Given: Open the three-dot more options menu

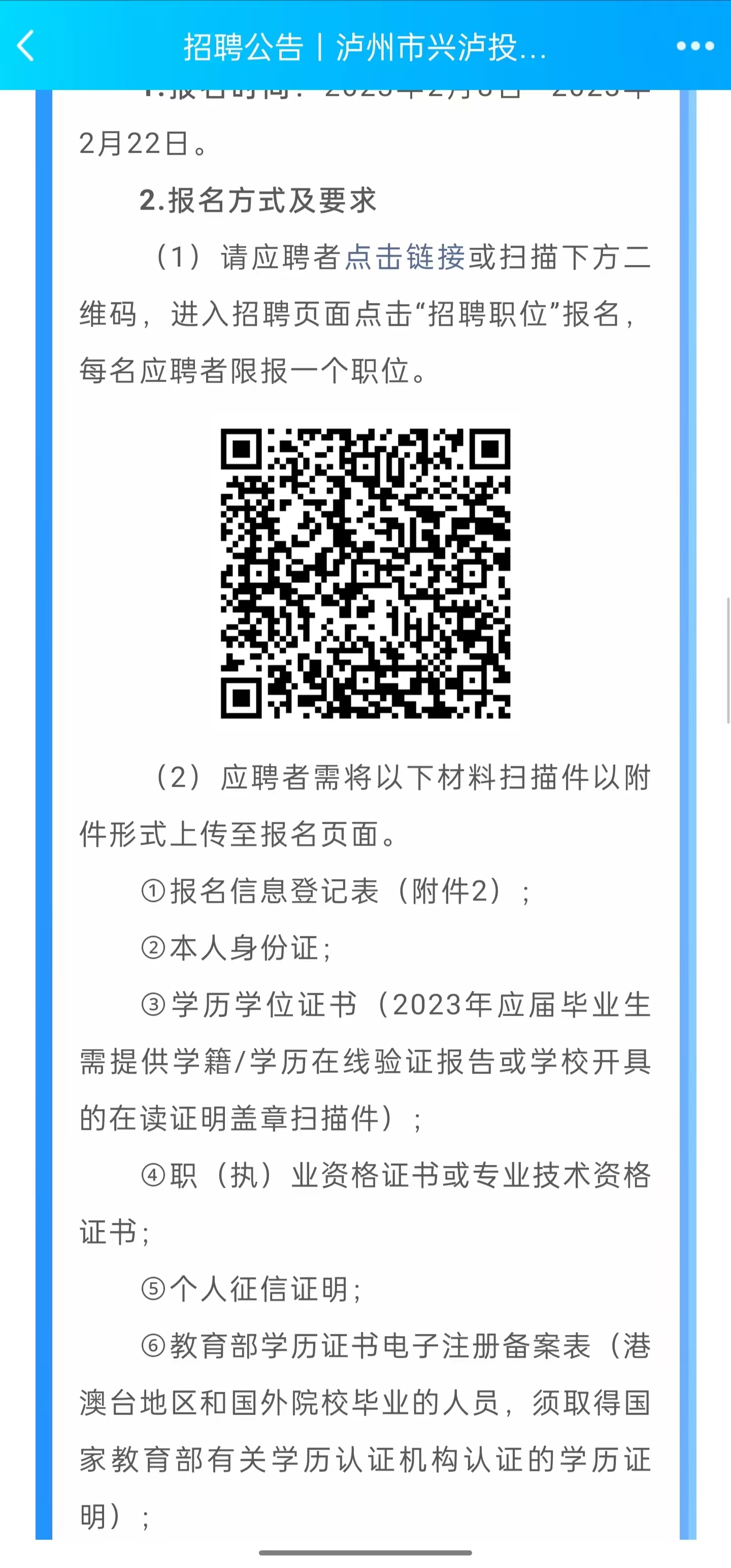Looking at the screenshot, I should tap(694, 46).
